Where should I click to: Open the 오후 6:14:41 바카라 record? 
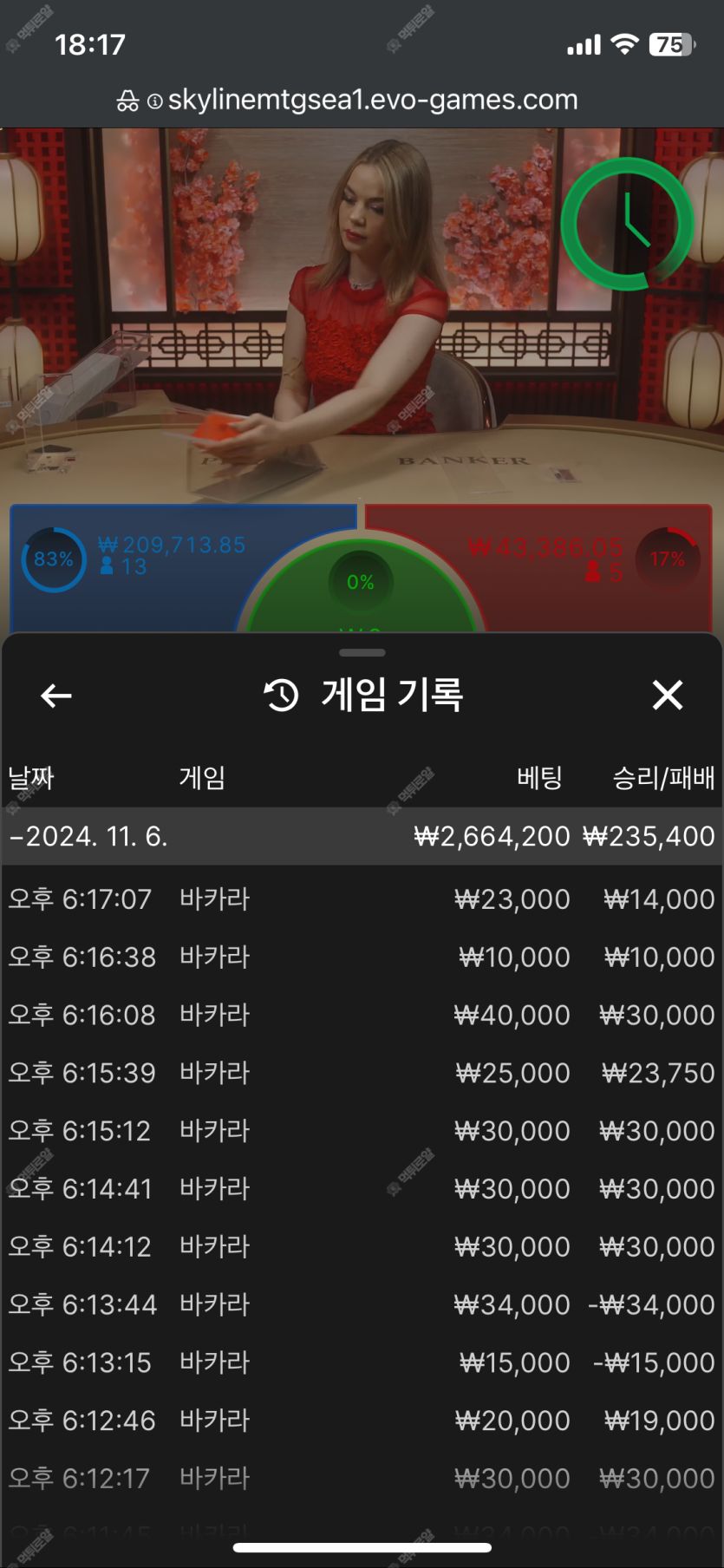point(362,1189)
